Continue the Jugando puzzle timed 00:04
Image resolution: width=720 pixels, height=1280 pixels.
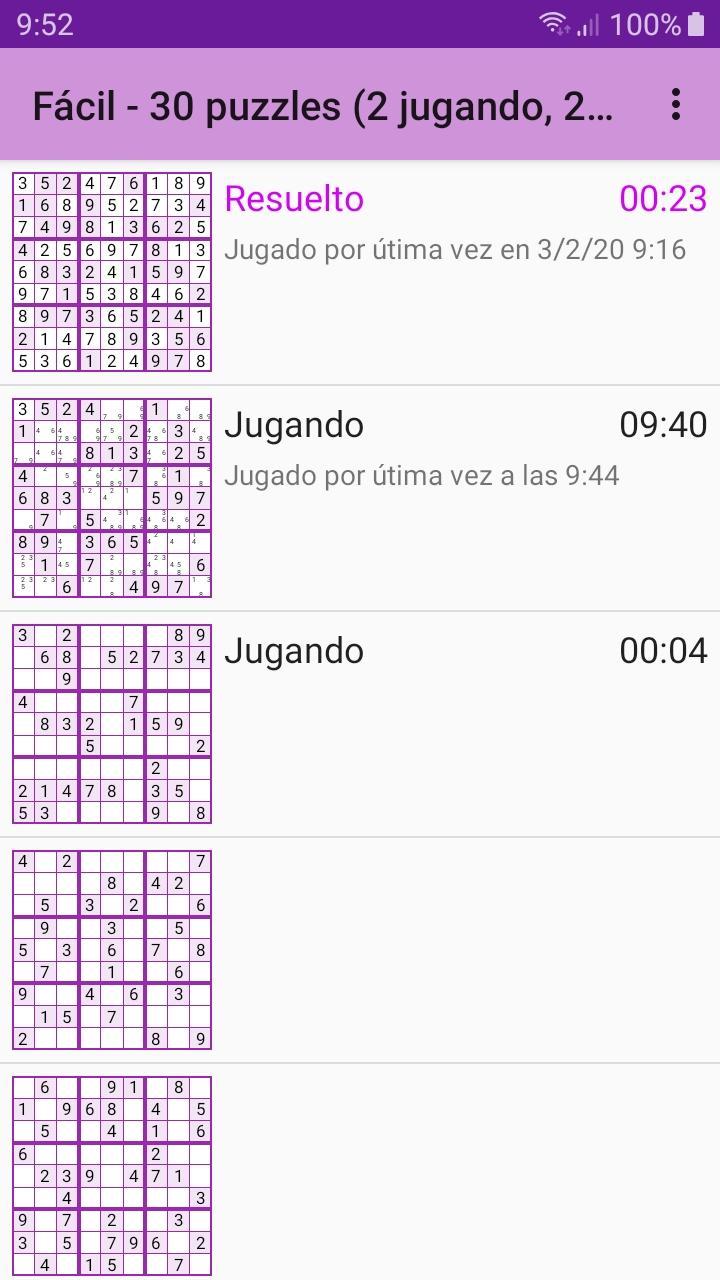pos(360,724)
